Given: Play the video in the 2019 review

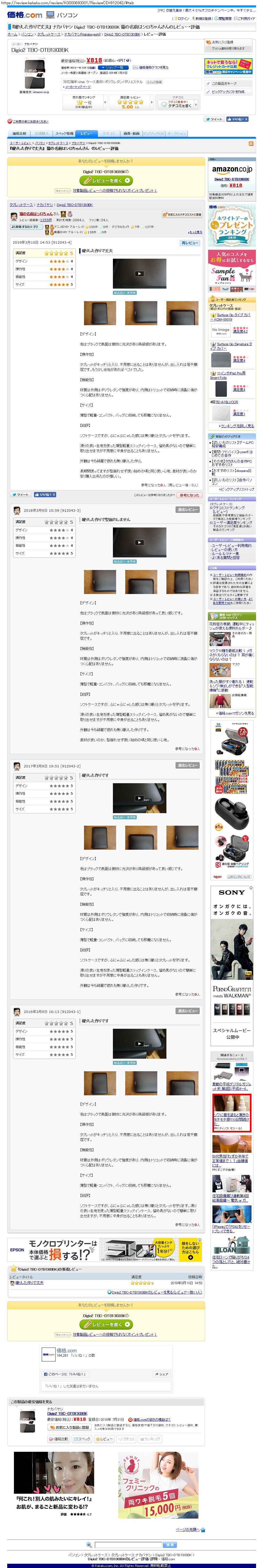Looking at the screenshot, I should 139,273.
